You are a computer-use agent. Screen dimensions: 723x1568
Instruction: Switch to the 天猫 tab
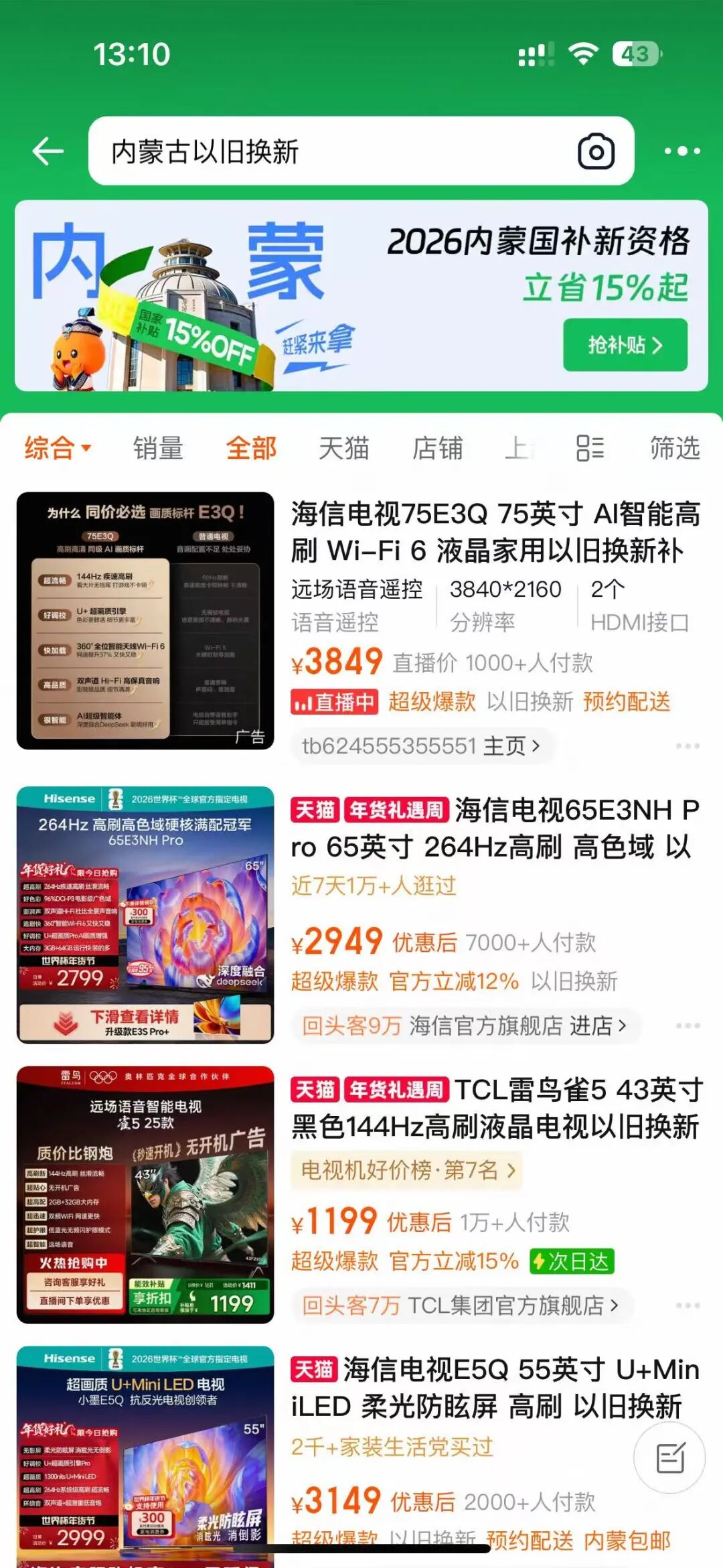click(344, 448)
